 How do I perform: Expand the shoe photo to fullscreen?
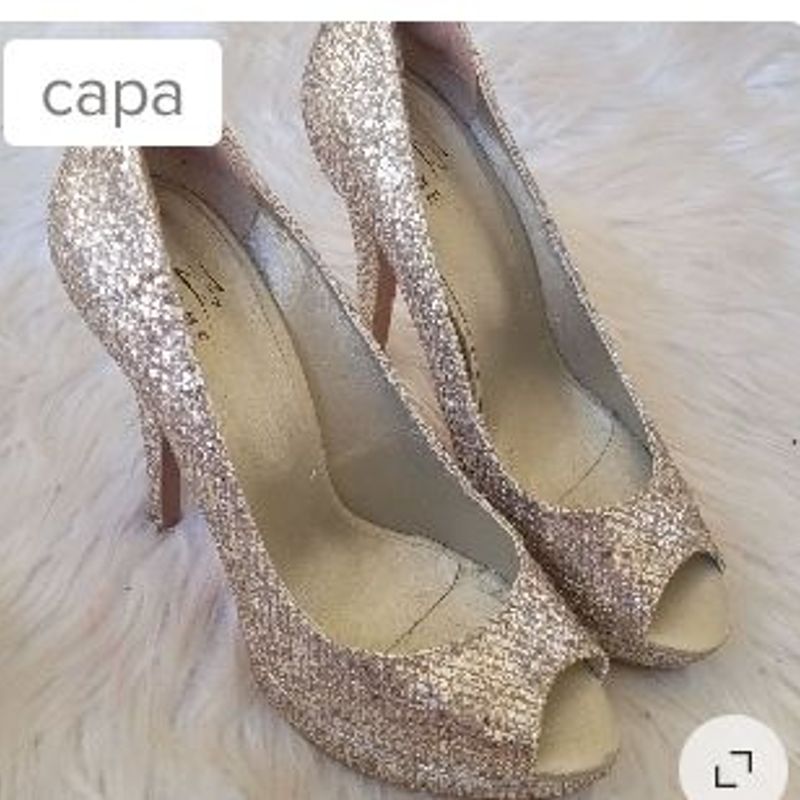[x=733, y=768]
